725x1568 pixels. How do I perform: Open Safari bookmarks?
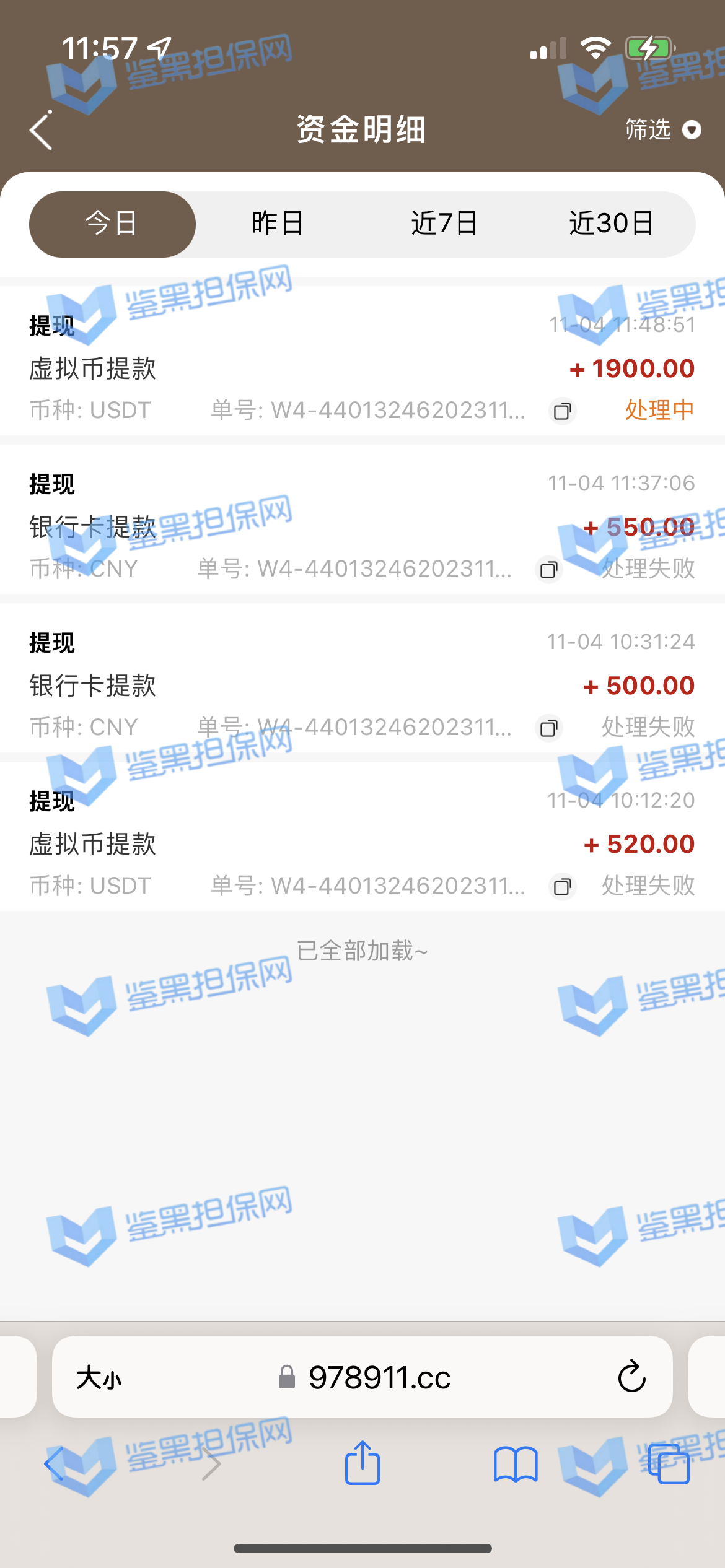[x=516, y=1464]
